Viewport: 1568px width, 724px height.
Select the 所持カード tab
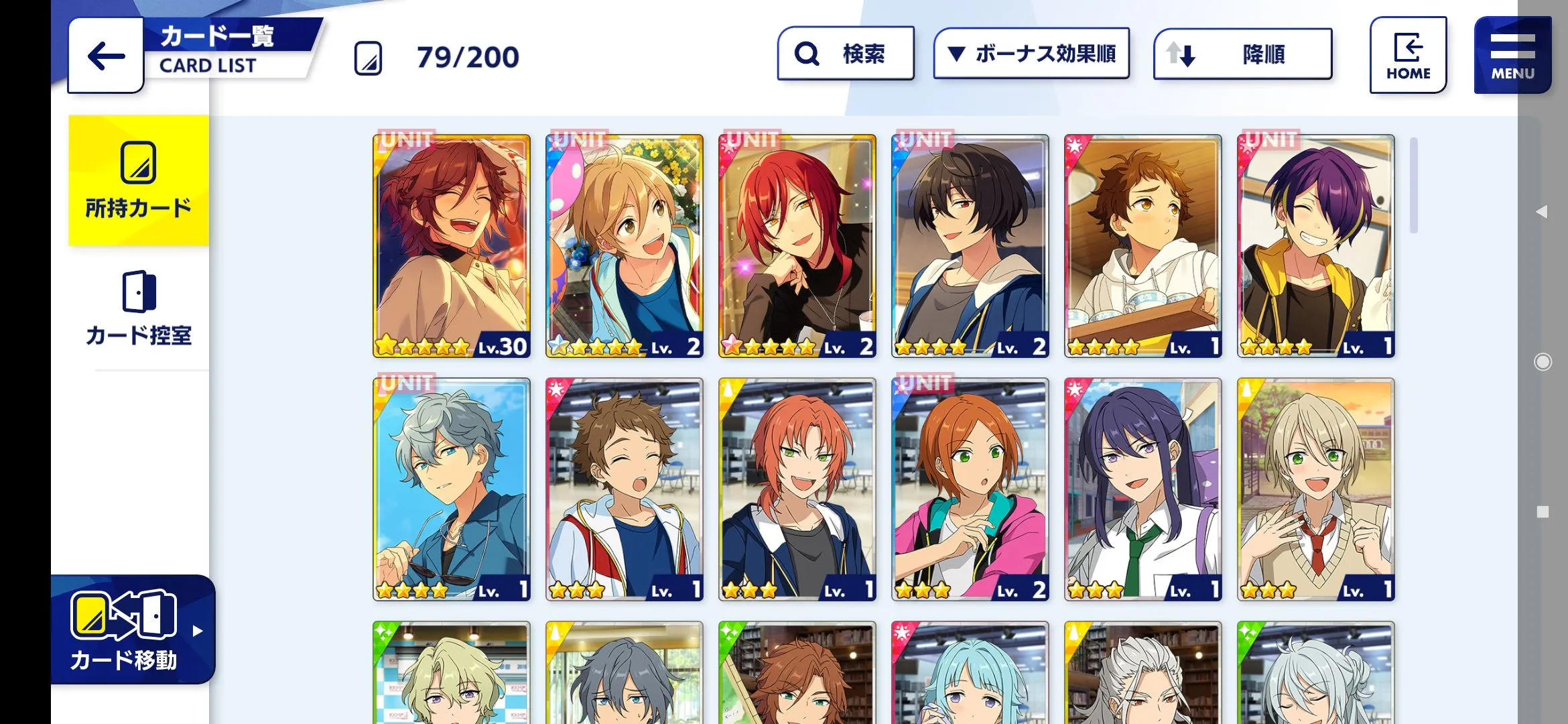(x=139, y=181)
